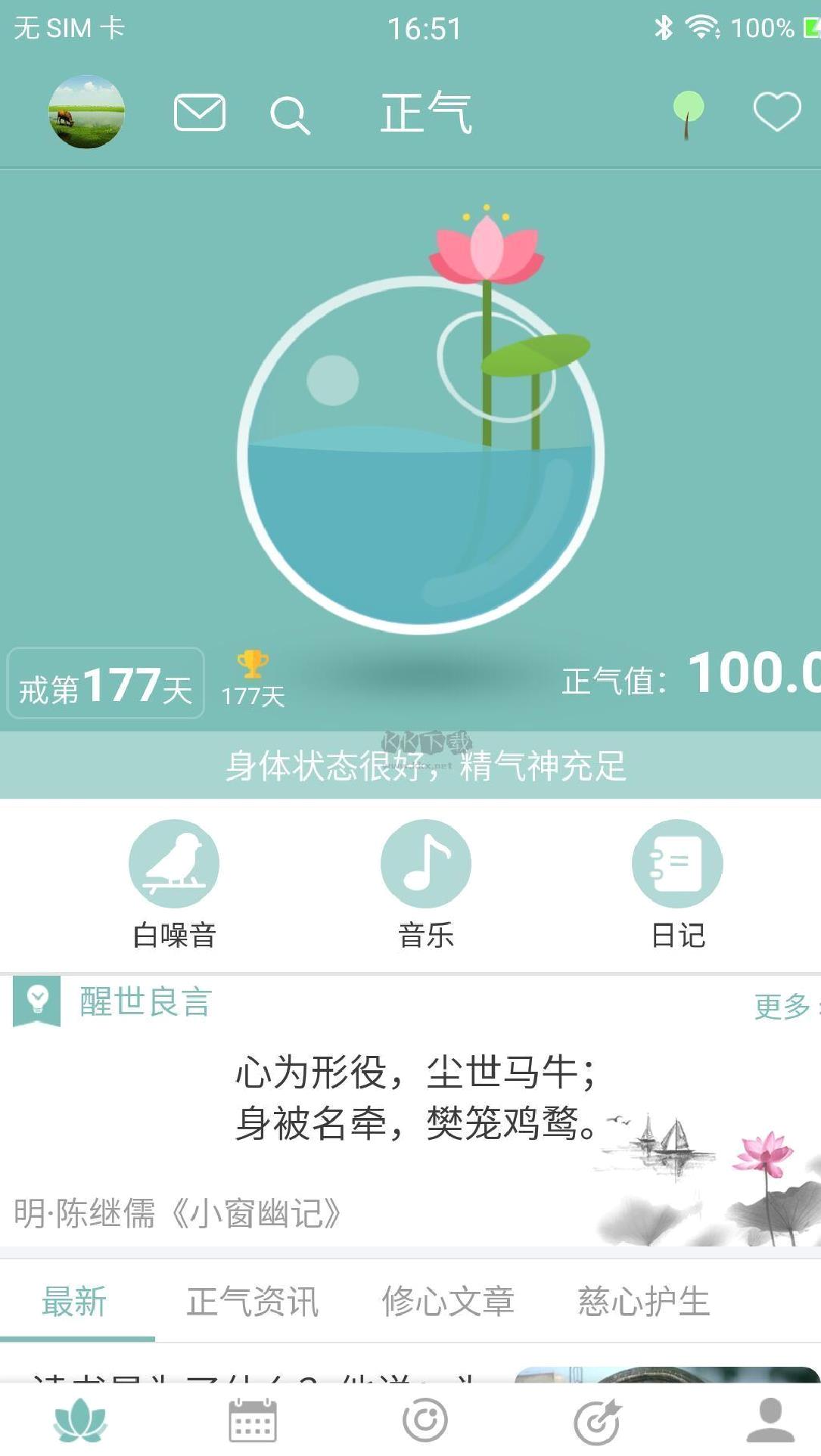Switch to the 修心文章 tab

(x=448, y=1302)
